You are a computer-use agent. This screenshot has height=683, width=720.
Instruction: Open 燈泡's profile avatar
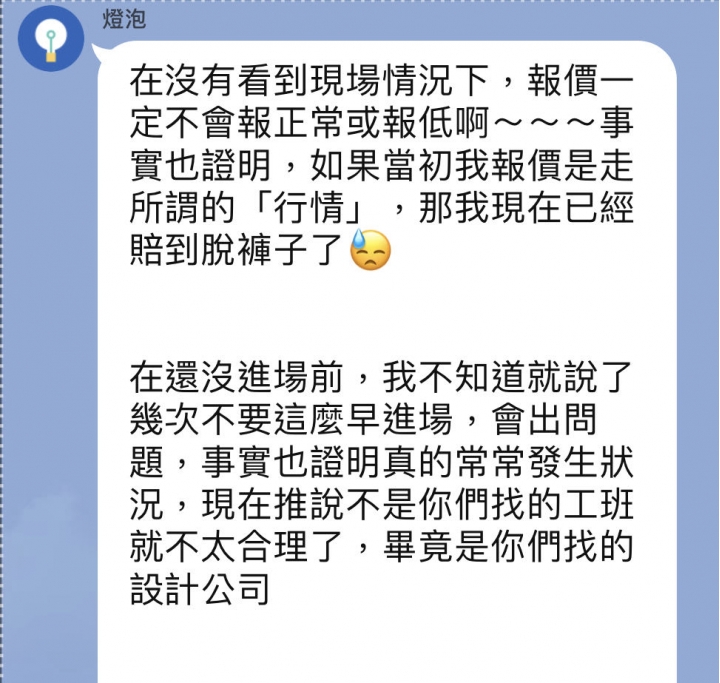(x=51, y=38)
